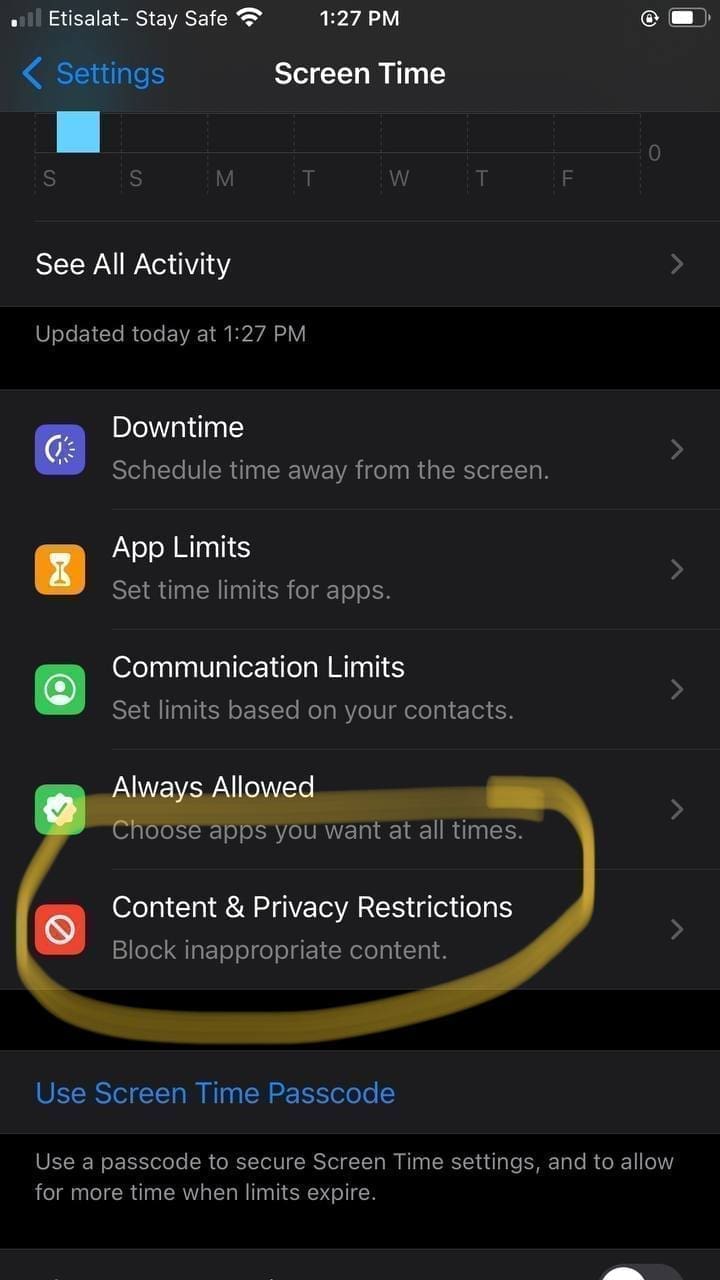Open Content & Privacy Restrictions
The image size is (720, 1280).
coord(360,929)
